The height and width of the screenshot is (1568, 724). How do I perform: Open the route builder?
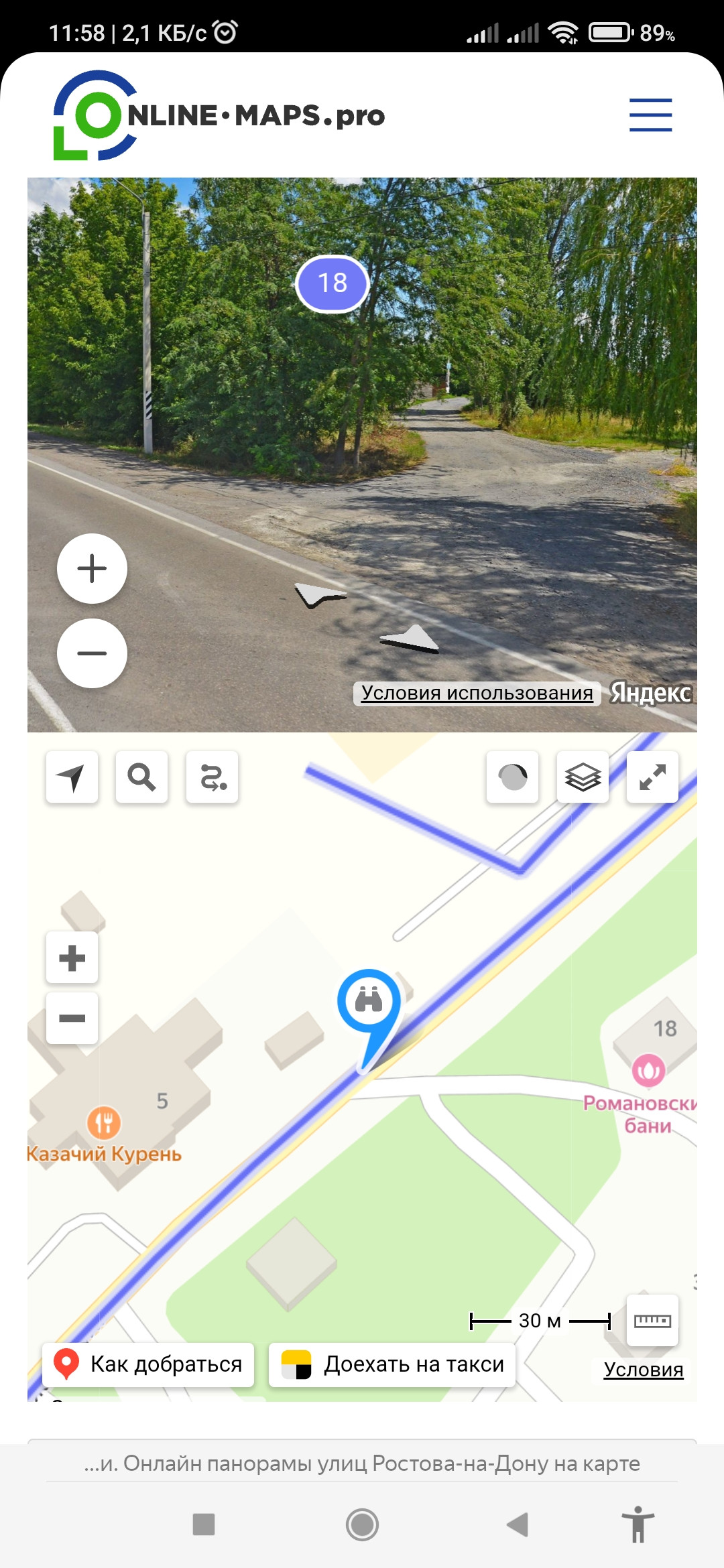(212, 777)
